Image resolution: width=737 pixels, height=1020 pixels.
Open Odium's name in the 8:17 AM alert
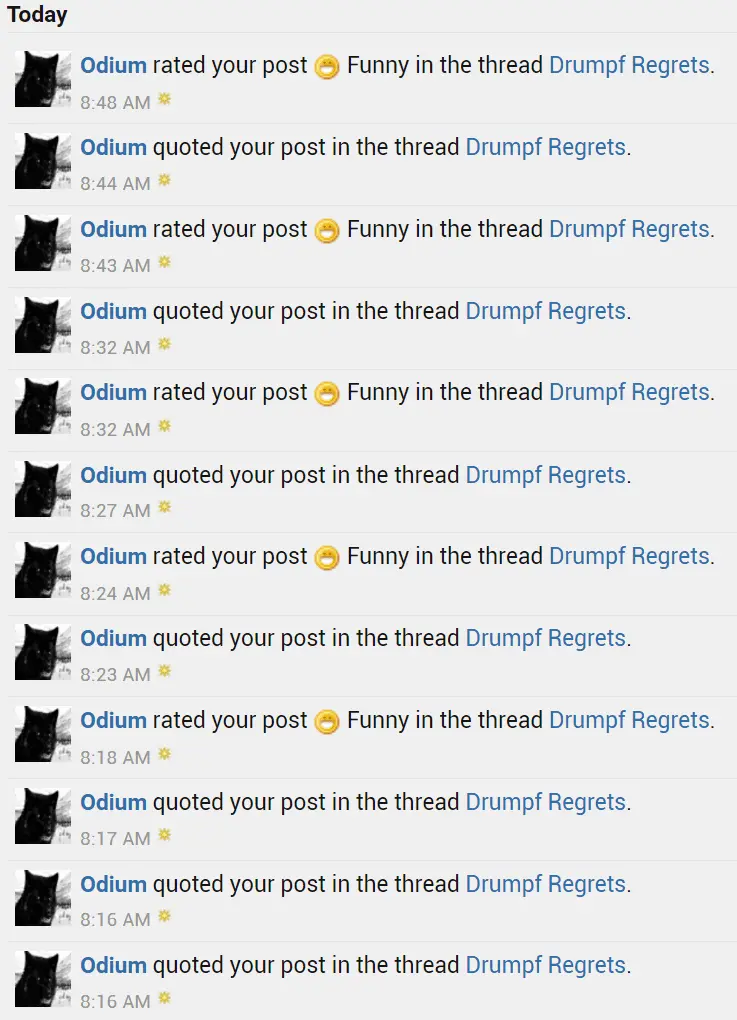coord(113,803)
